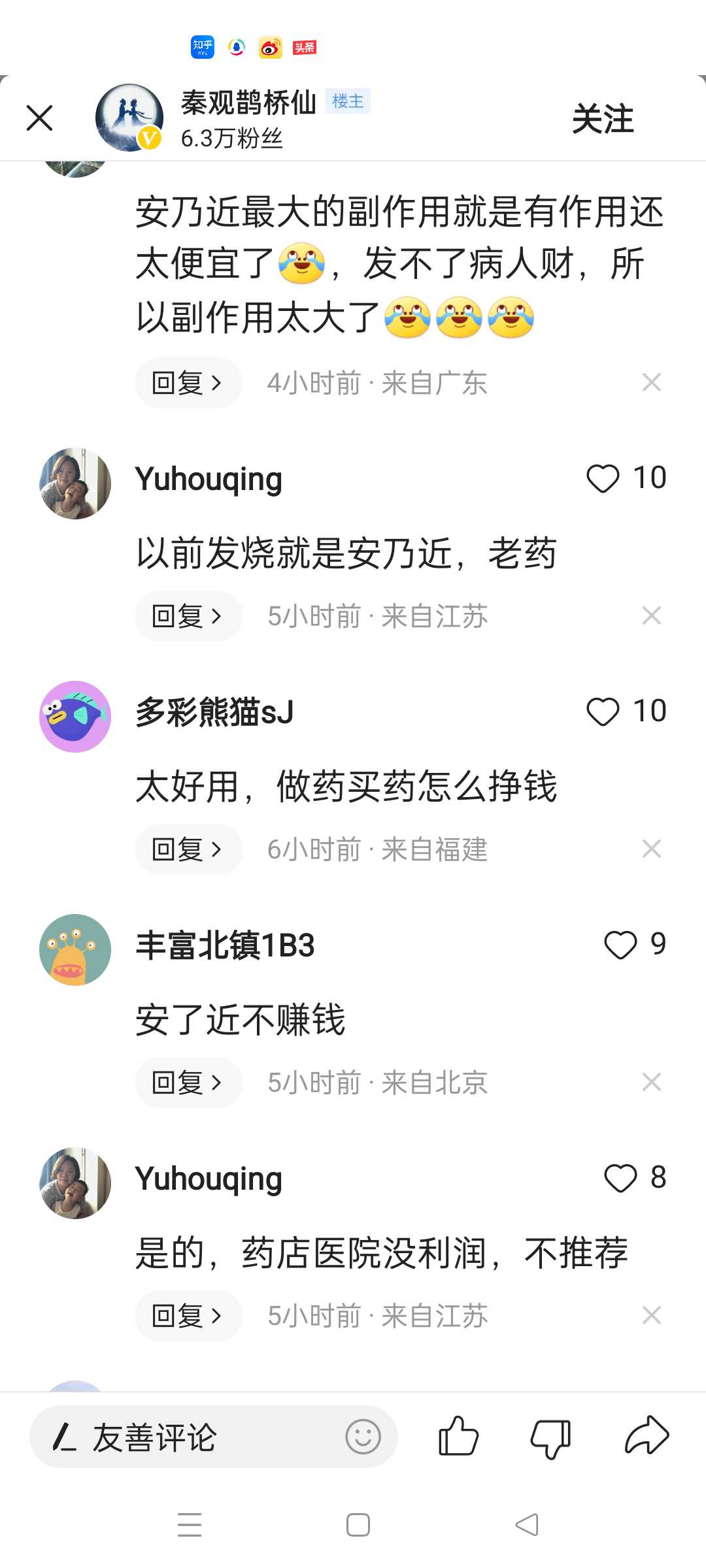This screenshot has height=1568, width=706.
Task: Reply to 多彩熊猫sJ's comment
Action: (188, 849)
